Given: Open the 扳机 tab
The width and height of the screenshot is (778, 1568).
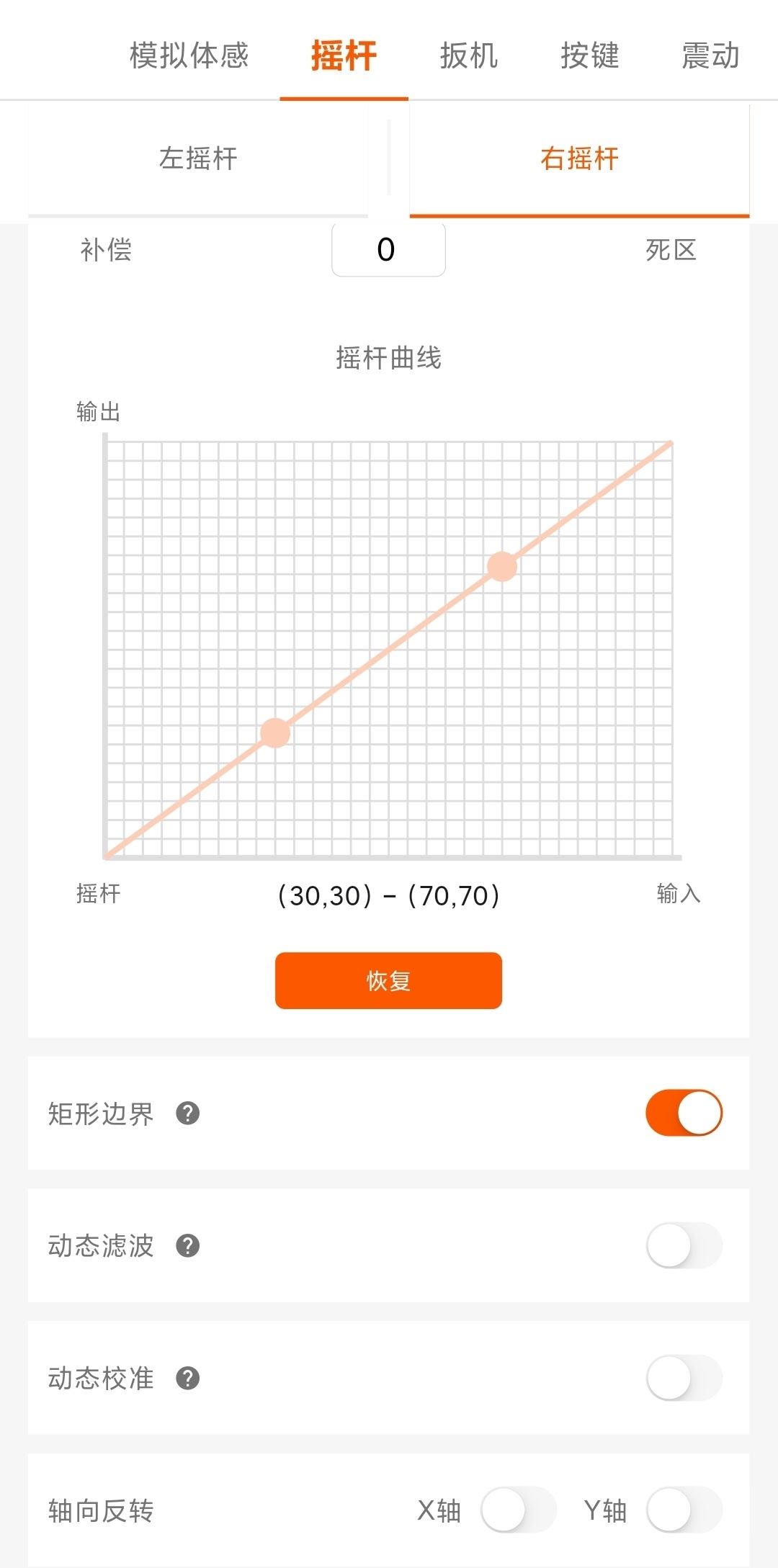Looking at the screenshot, I should click(469, 55).
